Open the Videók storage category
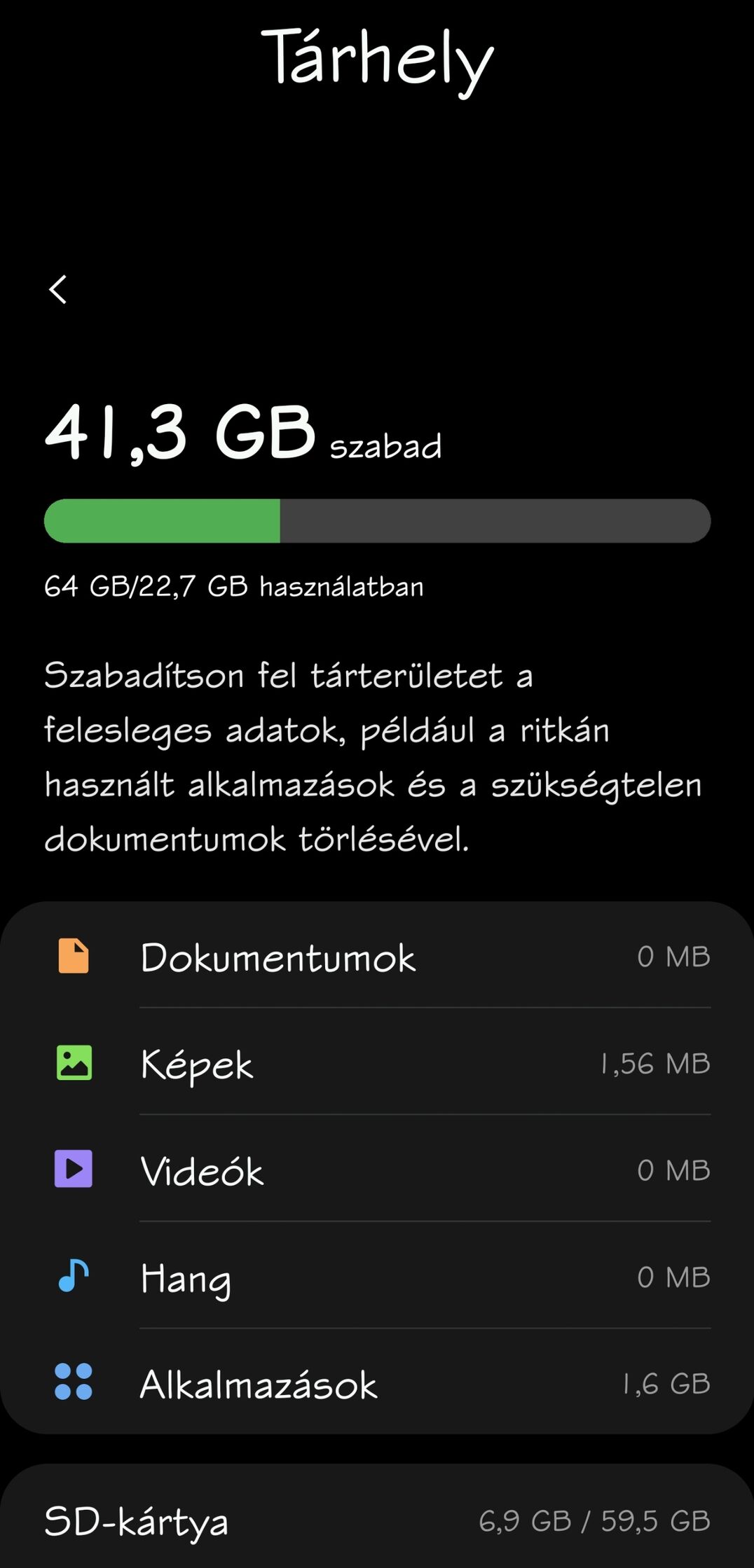 pyautogui.click(x=377, y=1169)
